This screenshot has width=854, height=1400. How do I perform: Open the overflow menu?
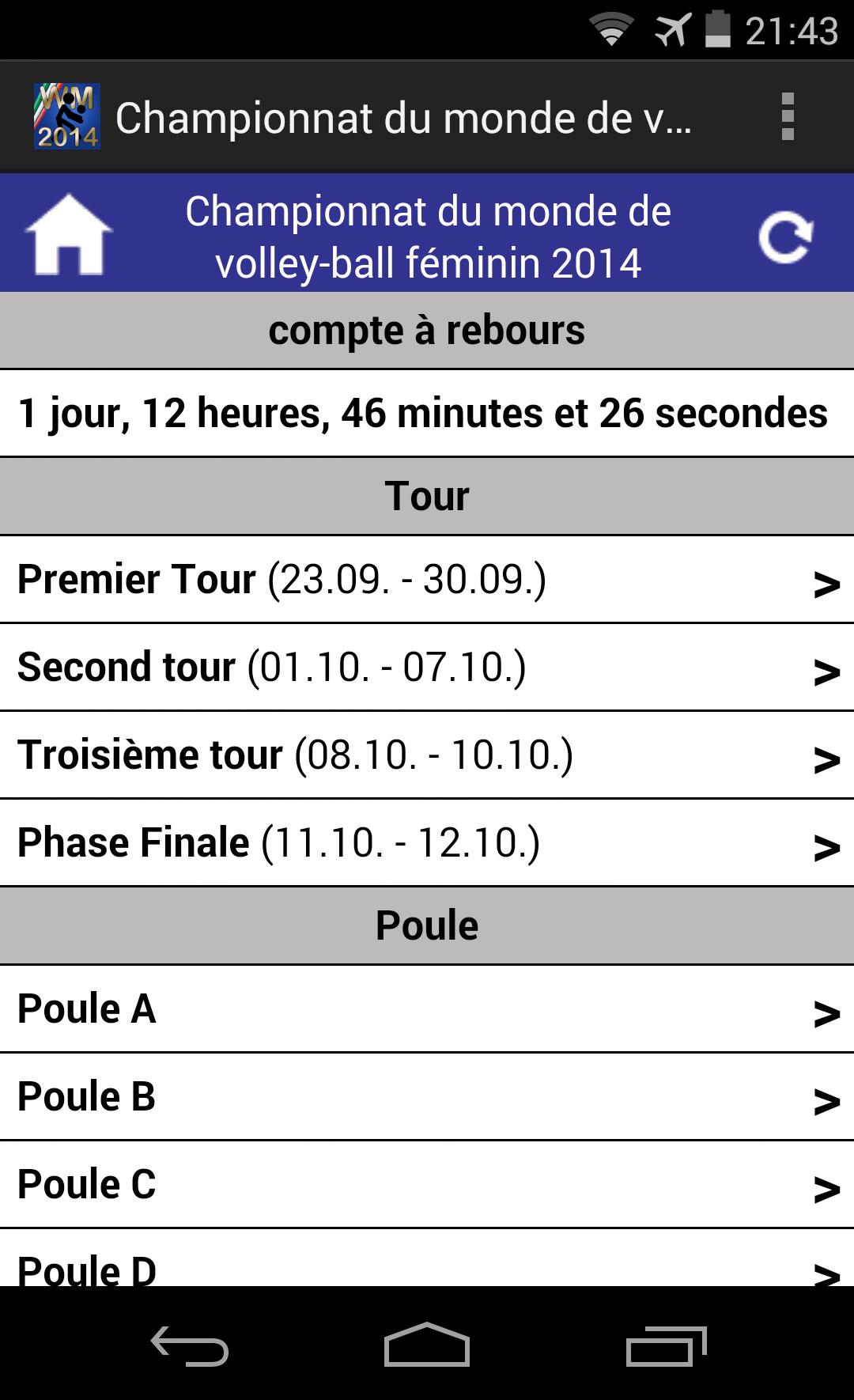787,117
